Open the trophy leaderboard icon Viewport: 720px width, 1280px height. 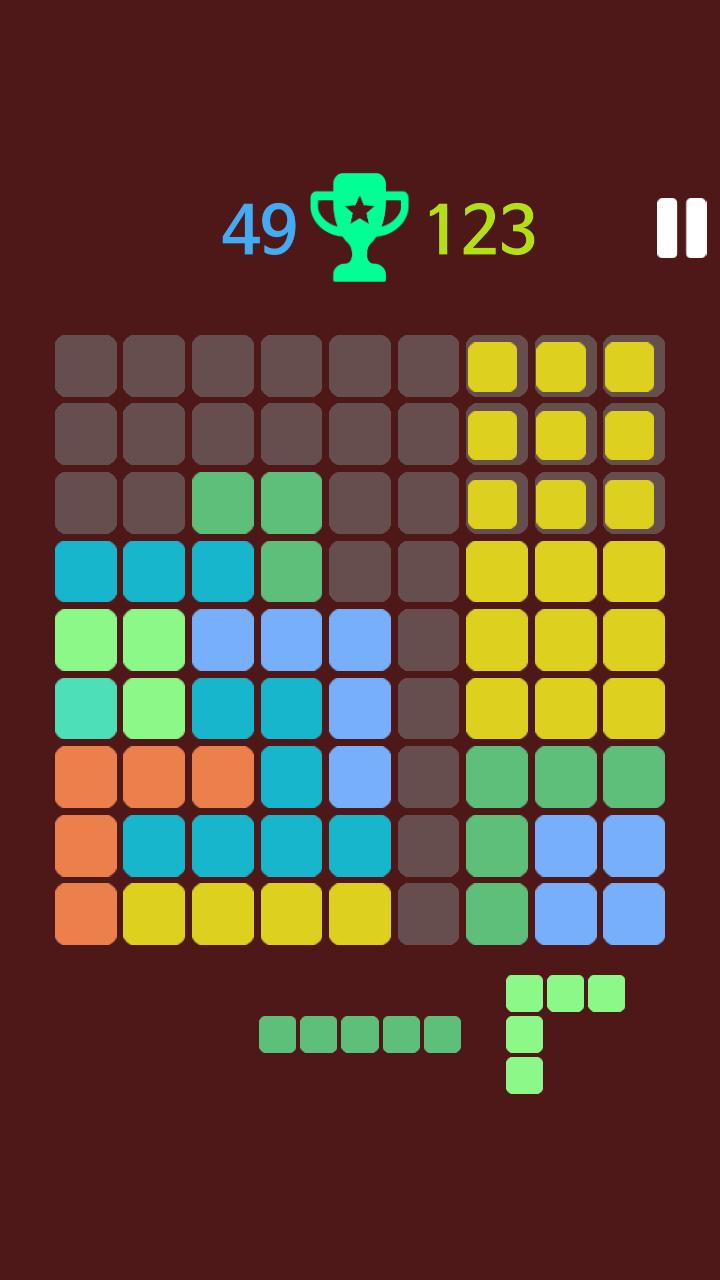pyautogui.click(x=360, y=228)
